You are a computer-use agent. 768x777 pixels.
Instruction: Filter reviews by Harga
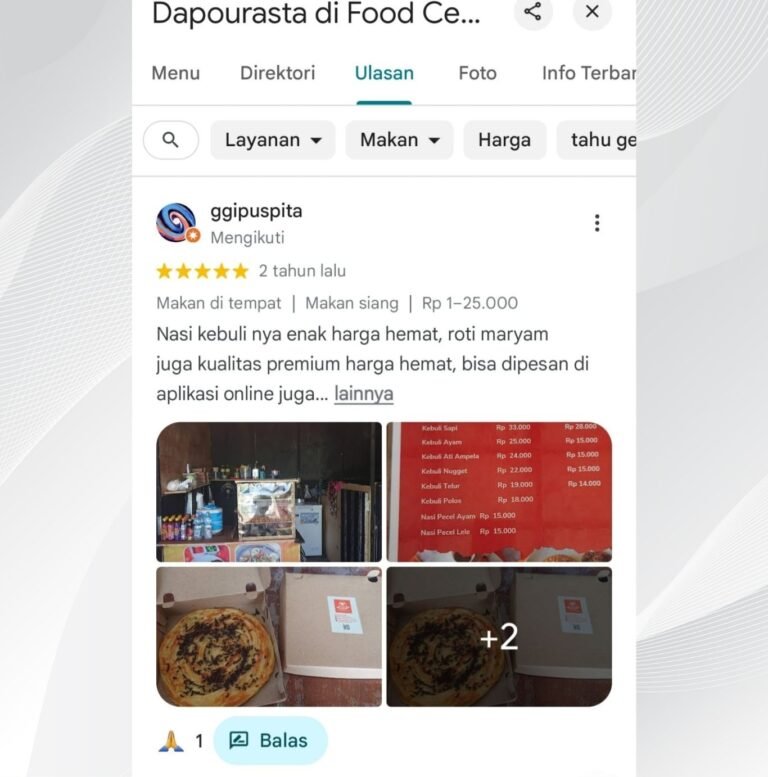pos(504,140)
